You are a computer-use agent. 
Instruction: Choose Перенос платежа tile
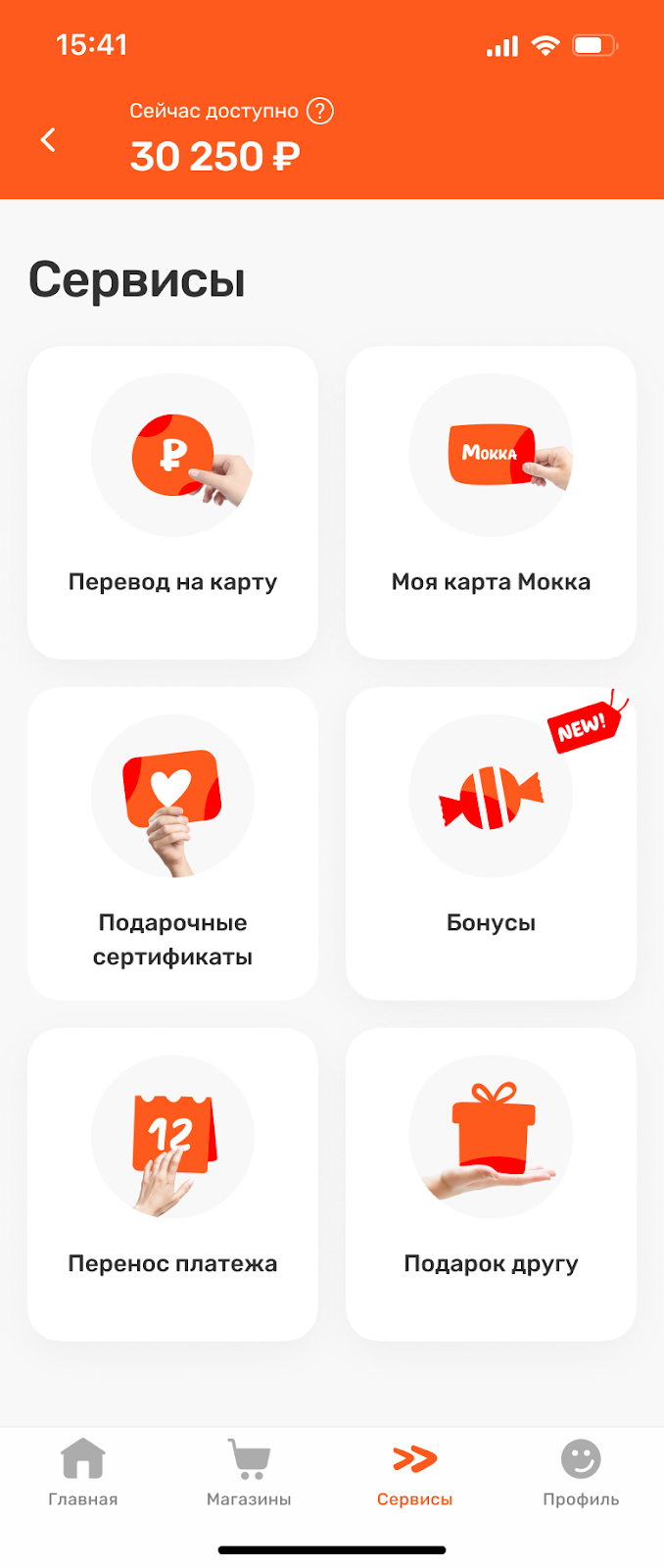click(172, 1184)
